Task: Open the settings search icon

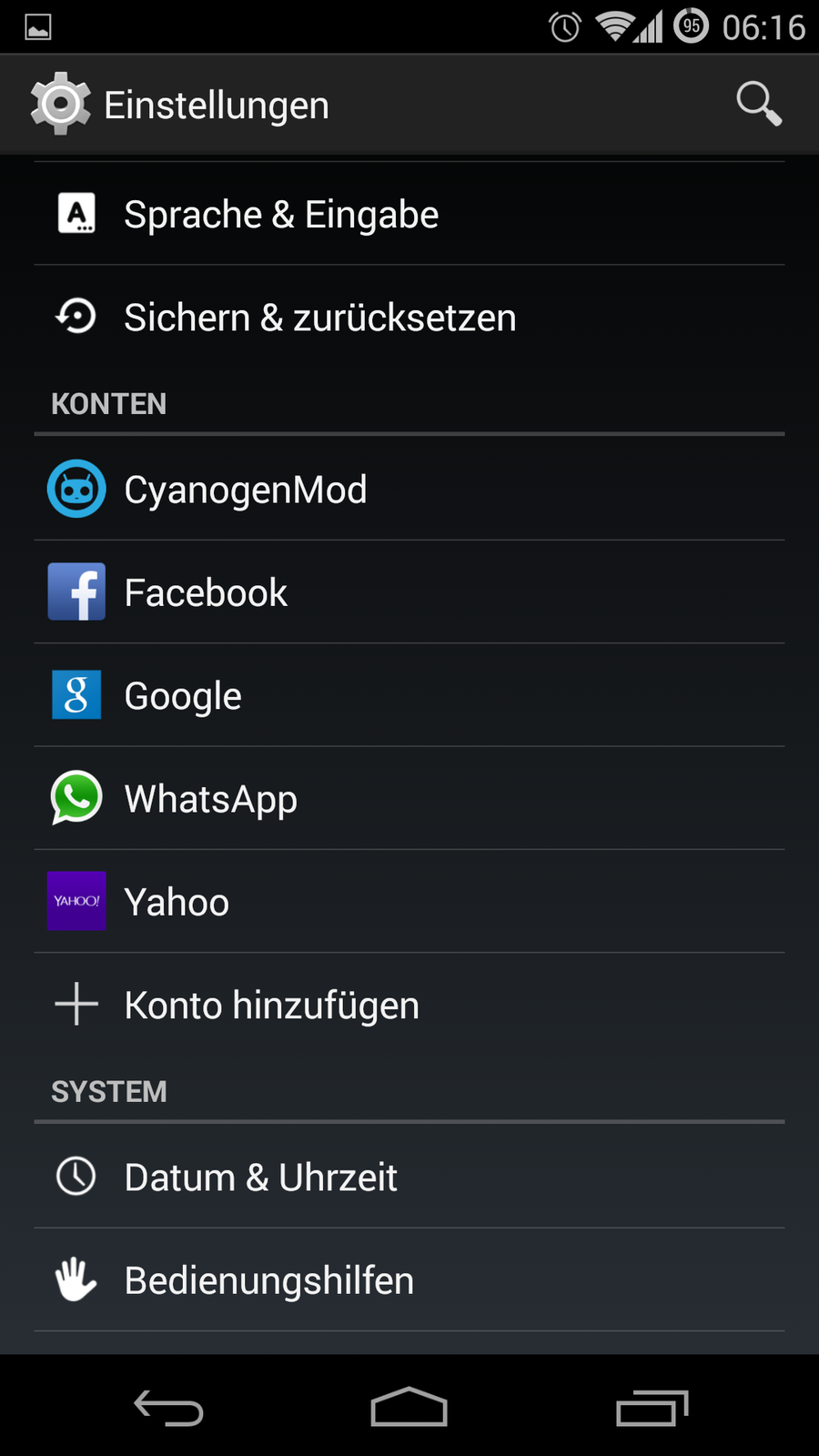Action: point(758,104)
